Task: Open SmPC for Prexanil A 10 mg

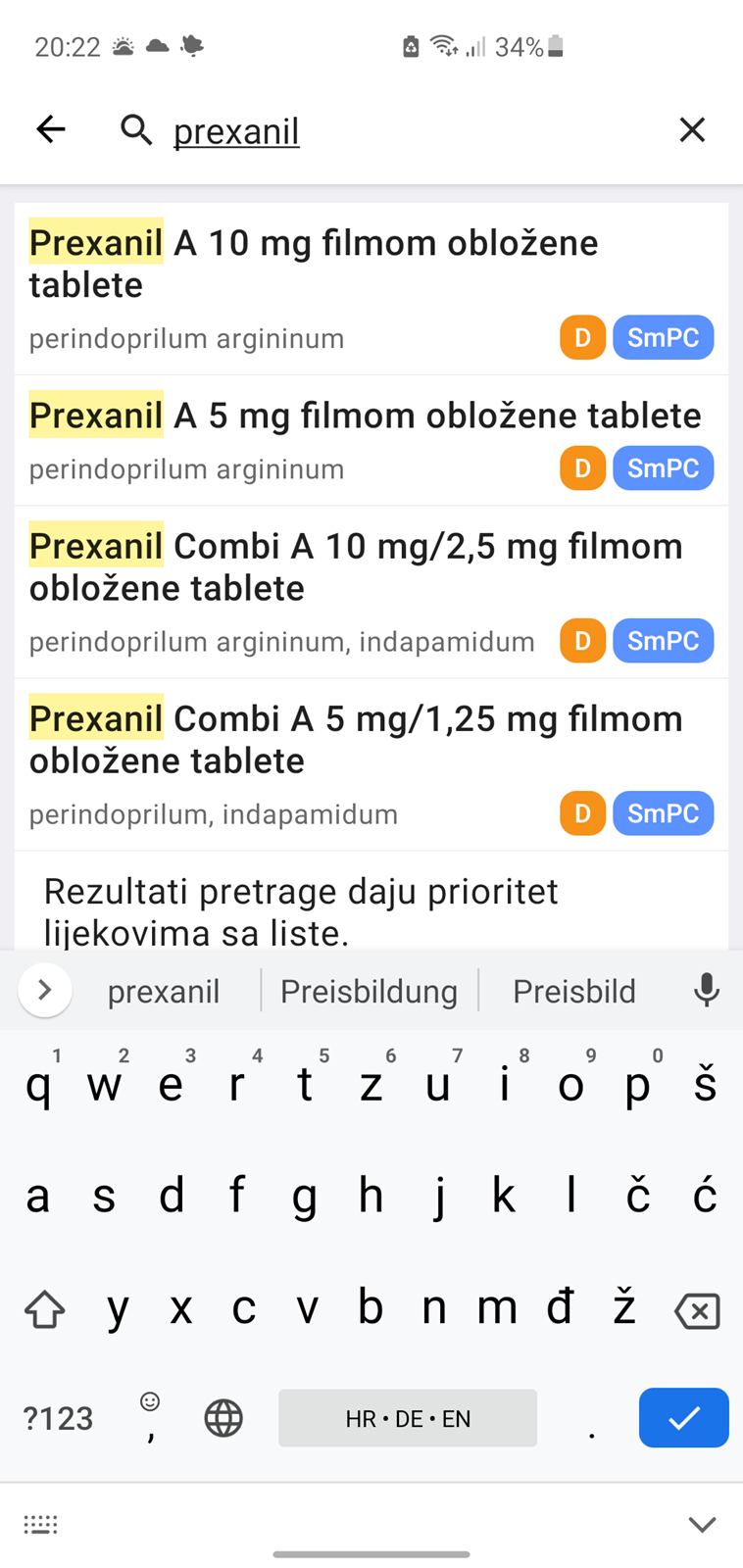Action: point(664,338)
